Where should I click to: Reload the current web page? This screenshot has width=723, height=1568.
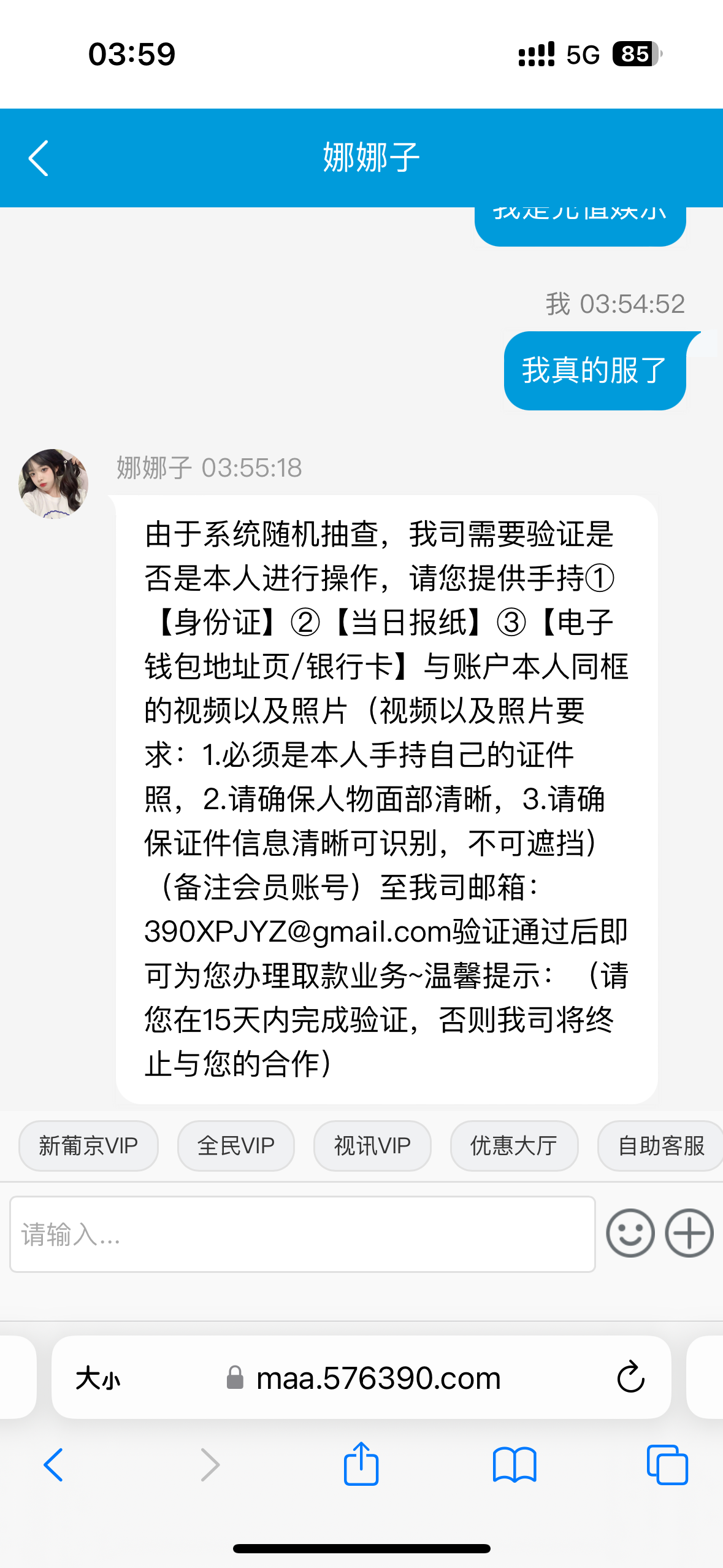[x=630, y=1377]
